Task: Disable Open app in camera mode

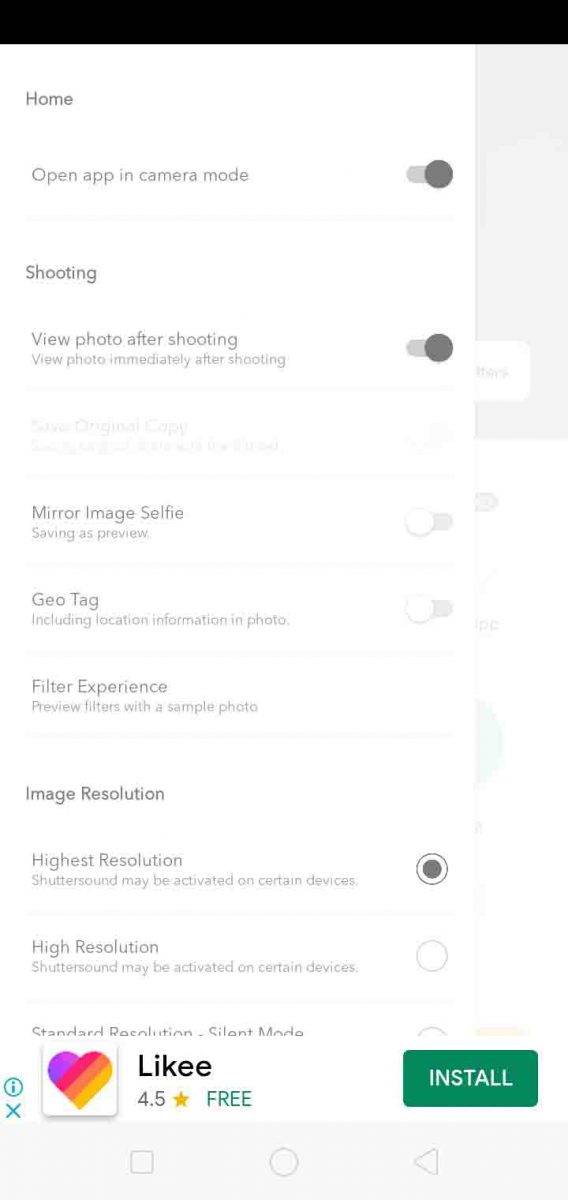Action: point(429,175)
